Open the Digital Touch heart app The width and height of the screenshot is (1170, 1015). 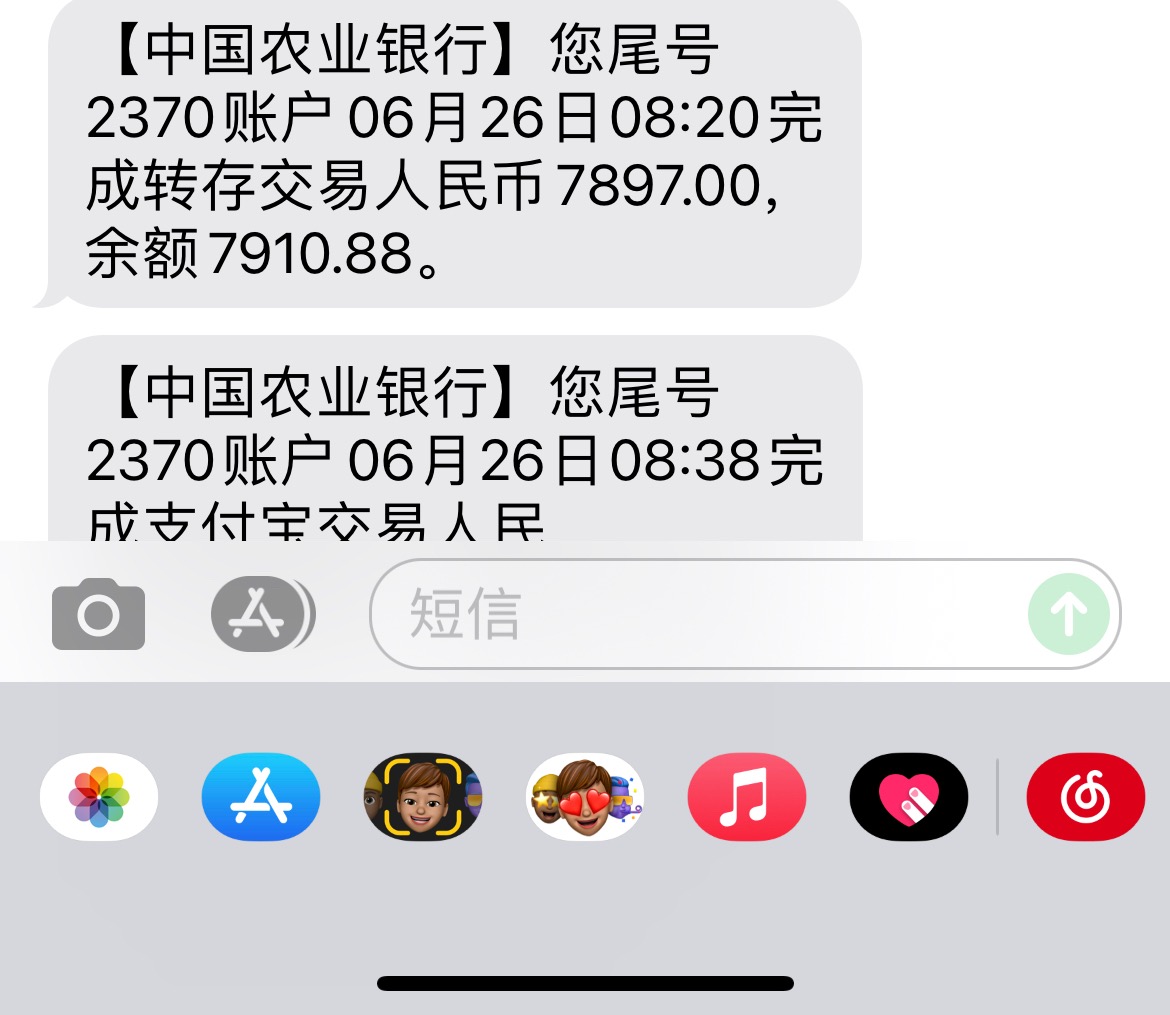pos(908,797)
